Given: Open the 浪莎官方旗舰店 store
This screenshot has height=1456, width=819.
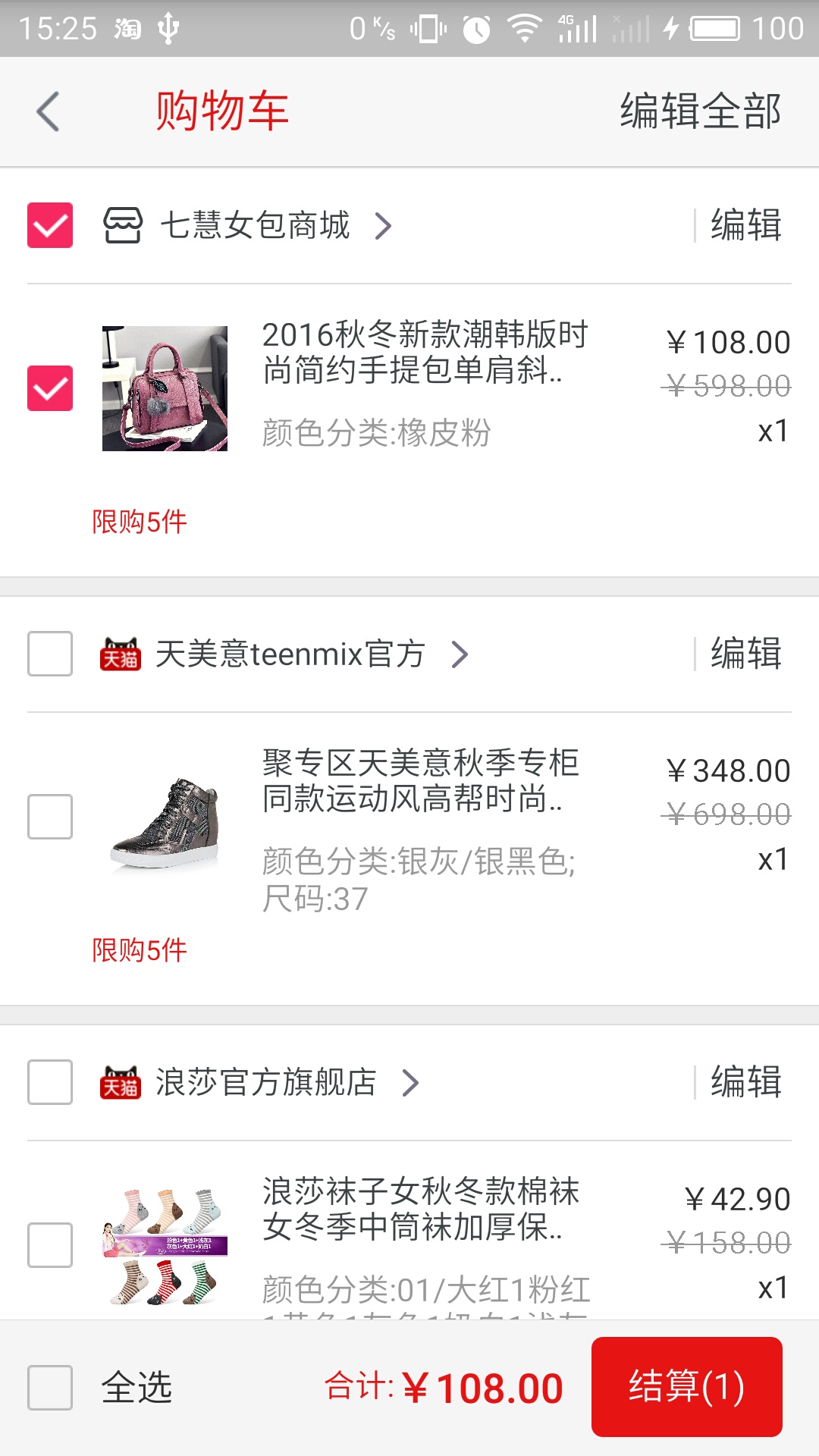Looking at the screenshot, I should [265, 1082].
